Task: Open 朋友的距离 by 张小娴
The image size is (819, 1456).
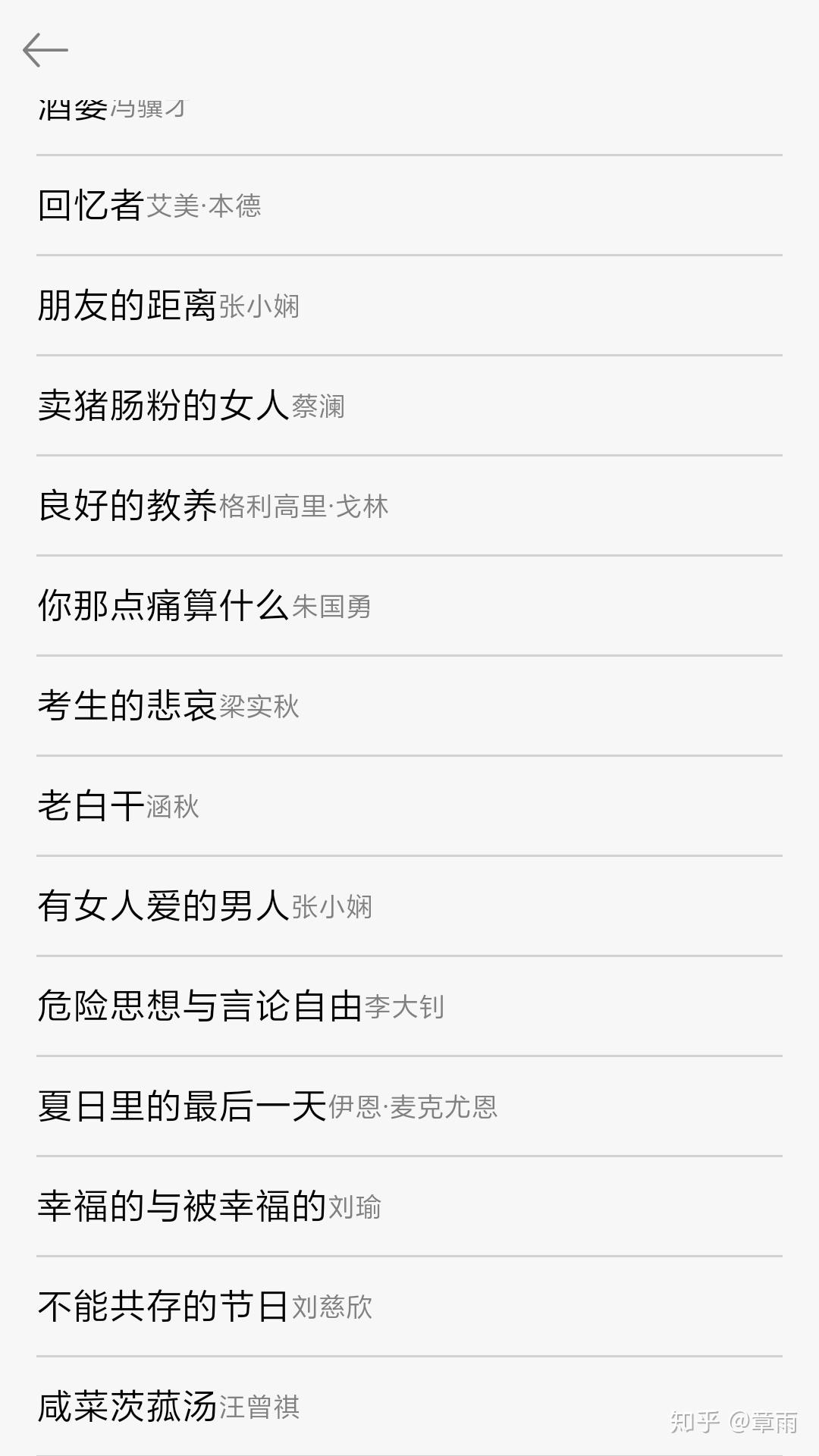Action: (x=169, y=306)
